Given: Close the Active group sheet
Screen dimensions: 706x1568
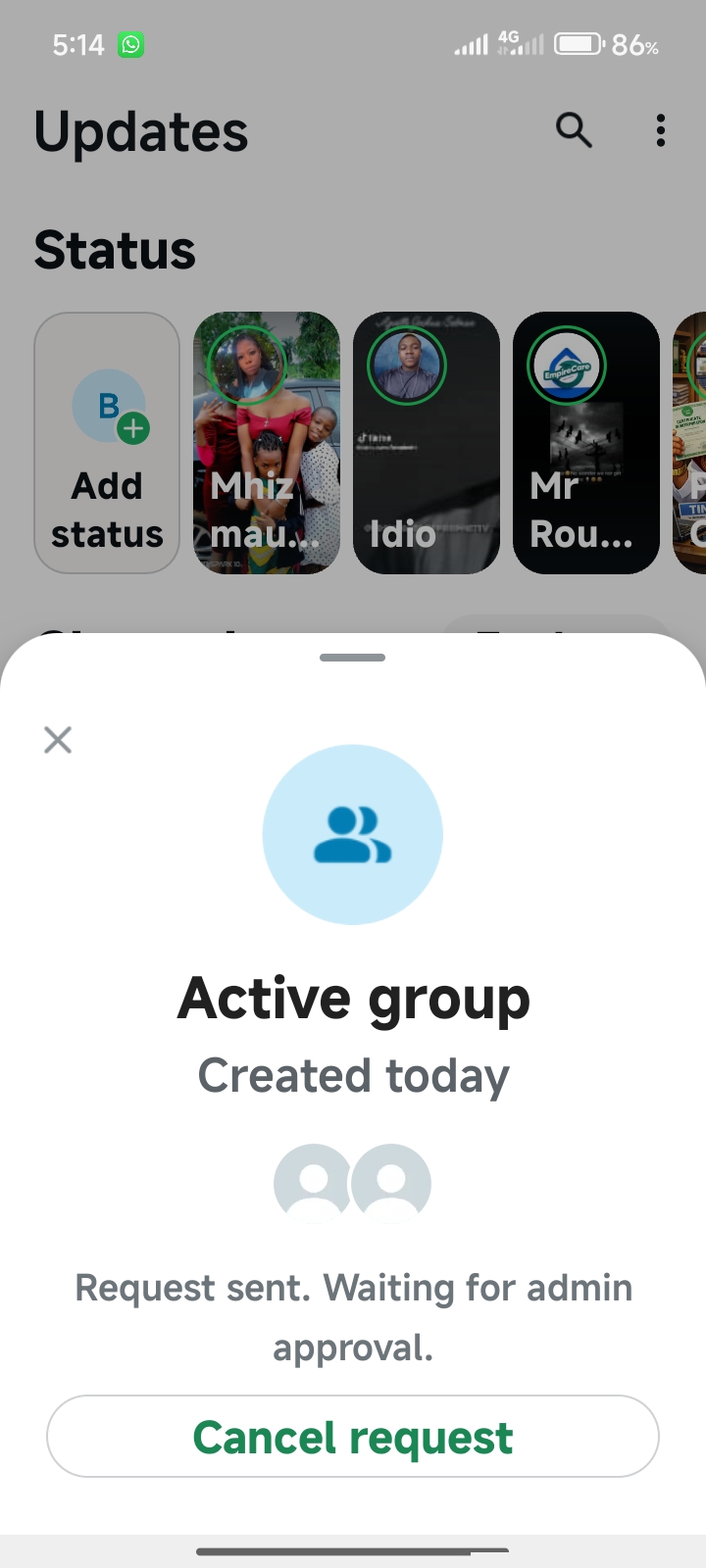Looking at the screenshot, I should click(58, 740).
